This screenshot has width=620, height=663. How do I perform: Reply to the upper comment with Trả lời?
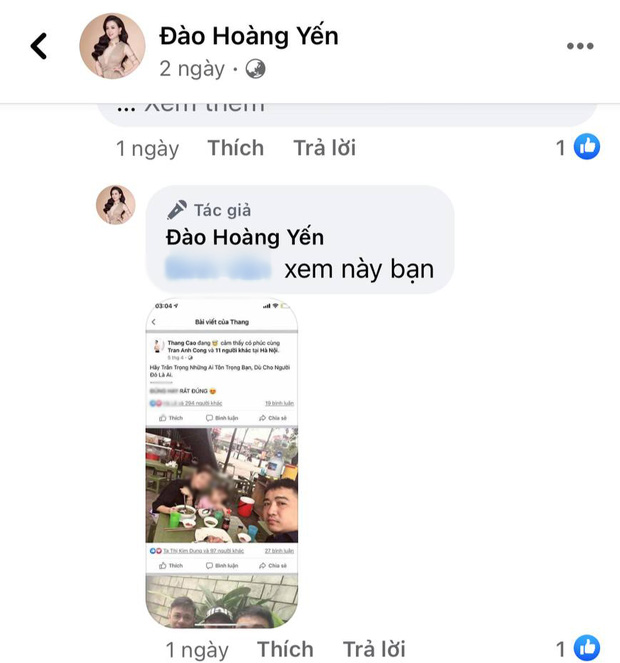324,148
